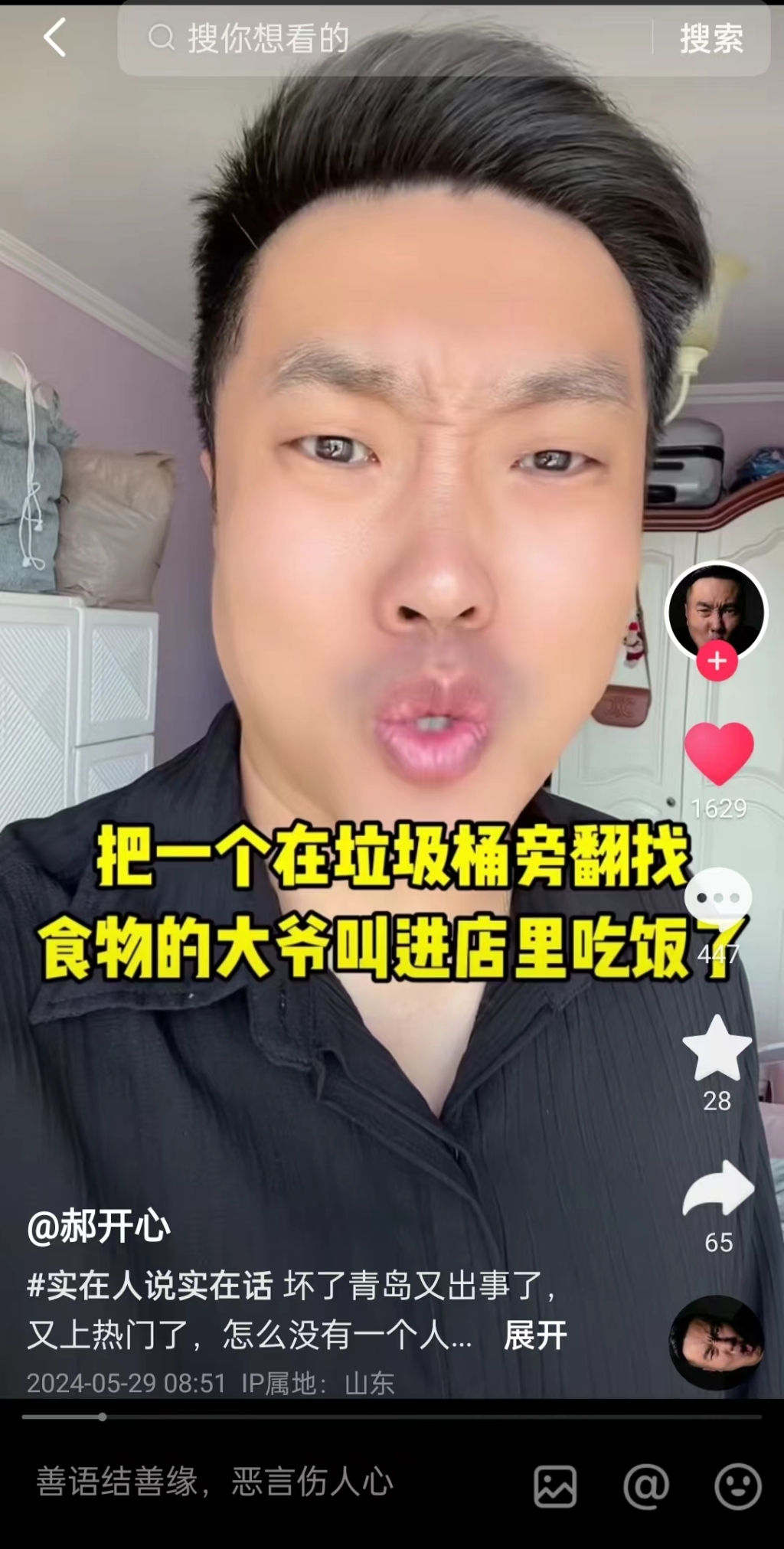The width and height of the screenshot is (784, 1549).
Task: Seek using the video progress bar
Action: click(x=392, y=1417)
